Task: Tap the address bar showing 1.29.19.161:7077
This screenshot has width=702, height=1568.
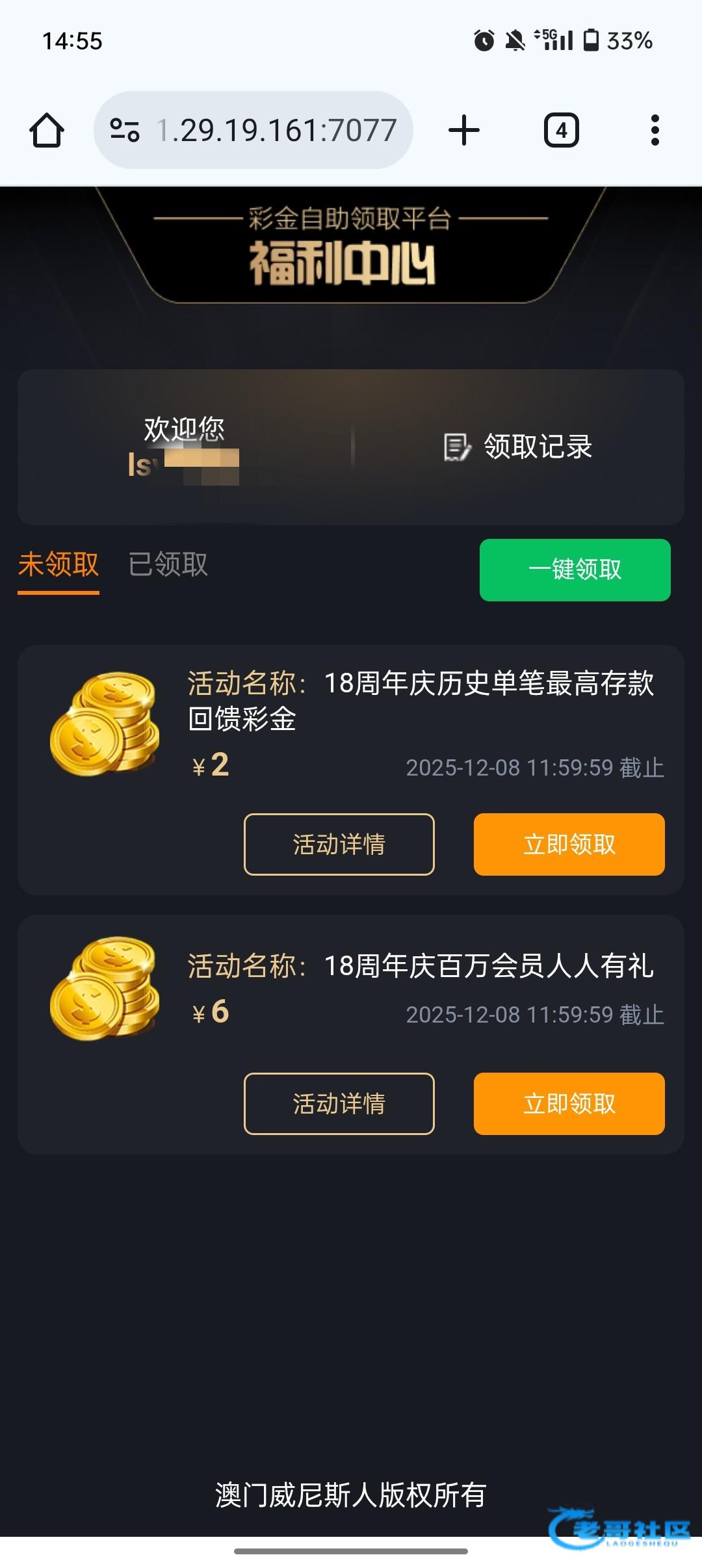Action: 276,130
